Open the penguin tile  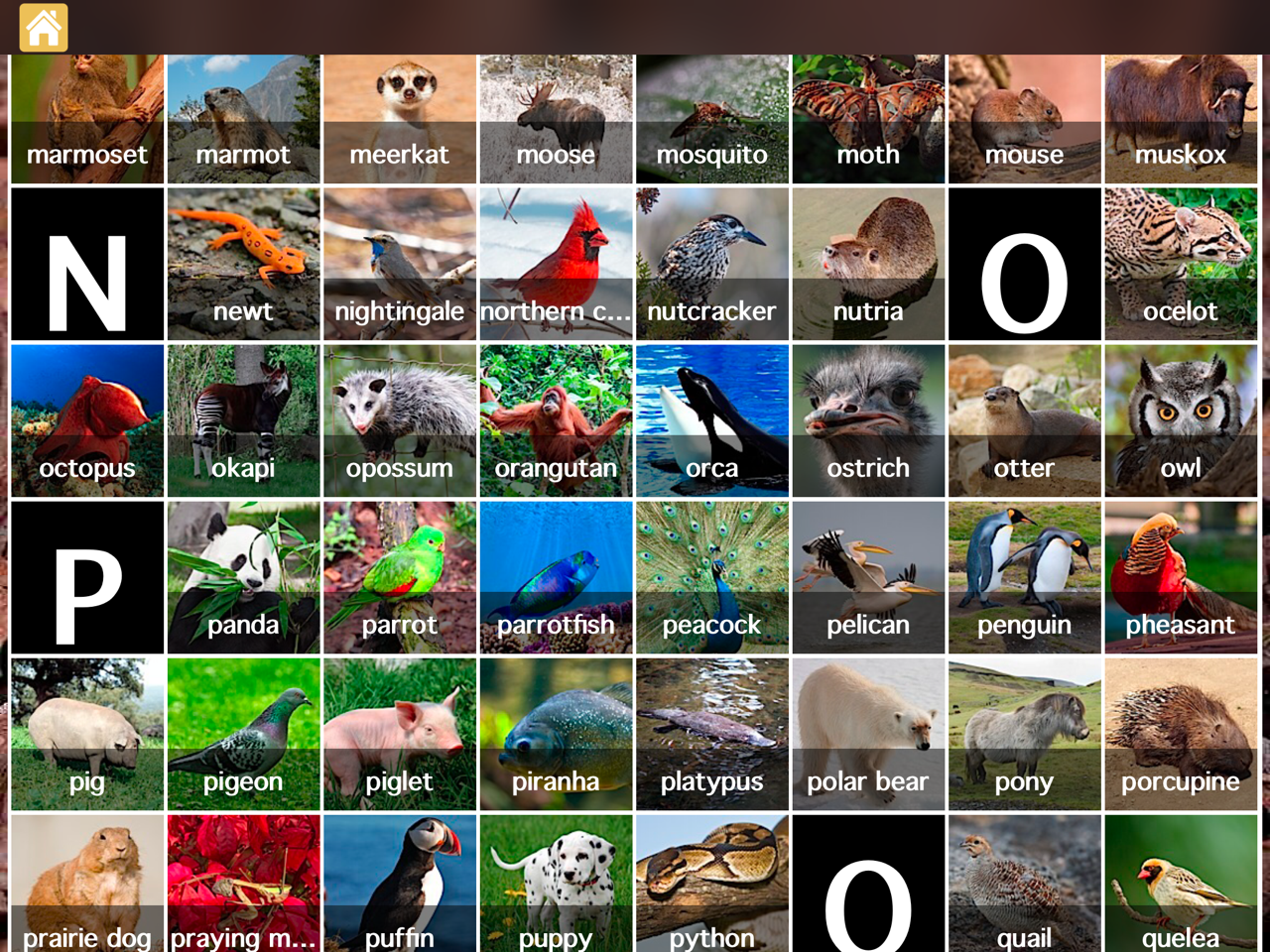pos(1025,577)
